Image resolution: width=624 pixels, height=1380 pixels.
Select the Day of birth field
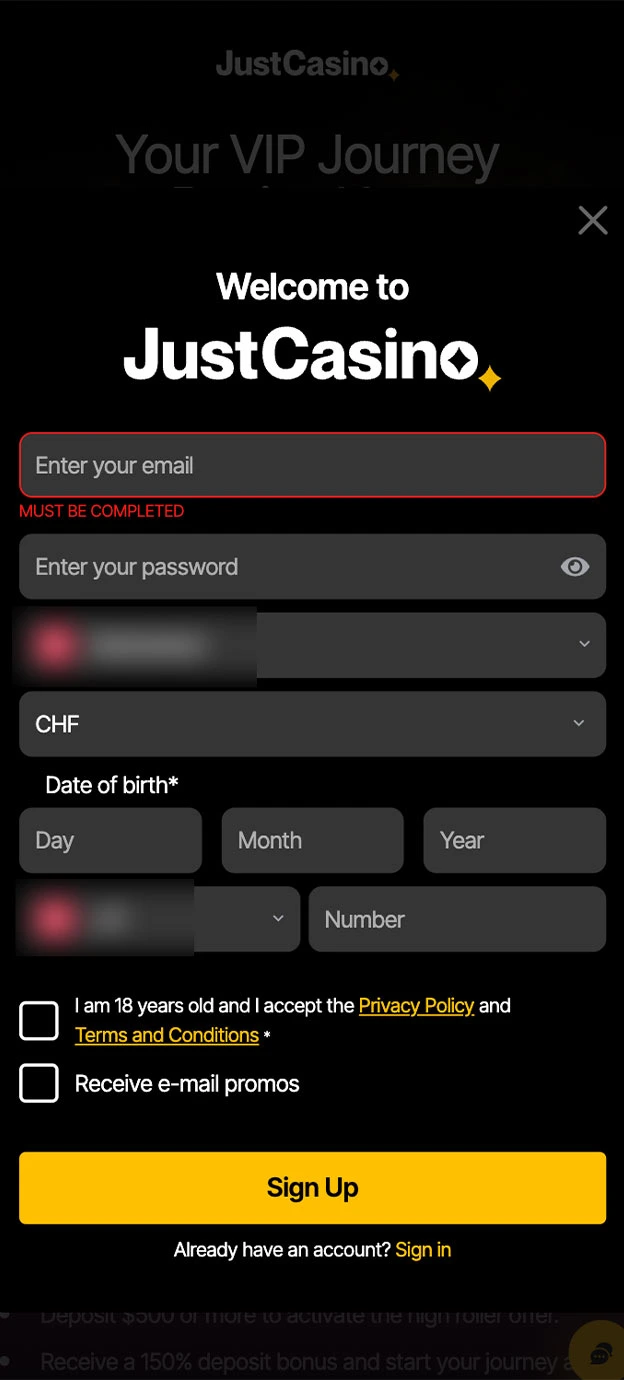pos(110,841)
